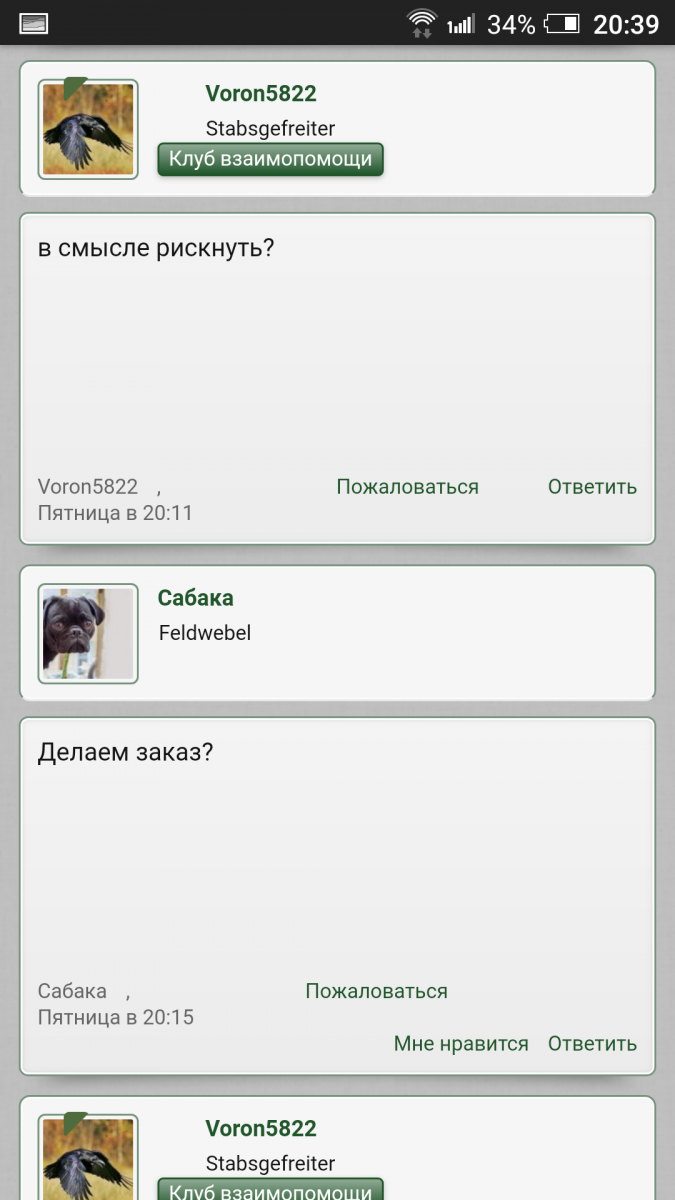
Task: Reply to 'Делаем заказ?' post
Action: coord(592,1043)
